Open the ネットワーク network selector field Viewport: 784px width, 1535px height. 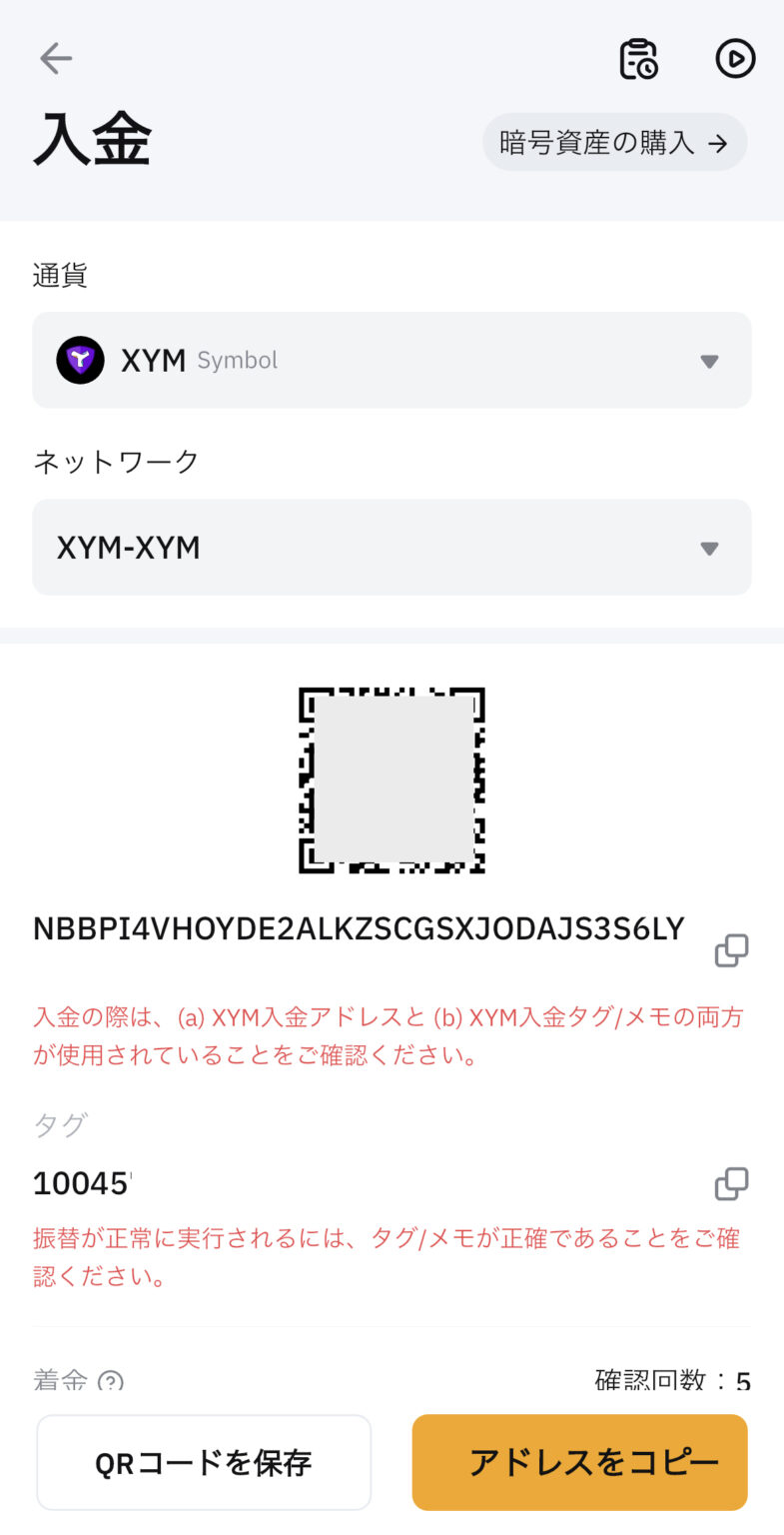(392, 548)
